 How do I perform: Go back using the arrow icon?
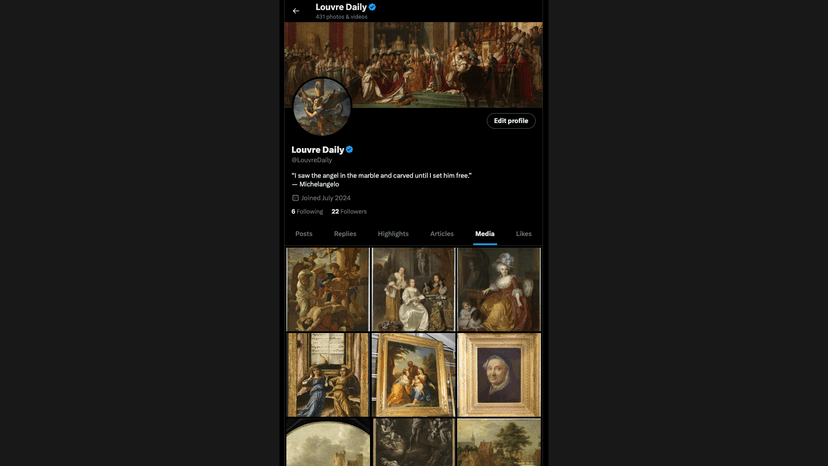pyautogui.click(x=296, y=11)
